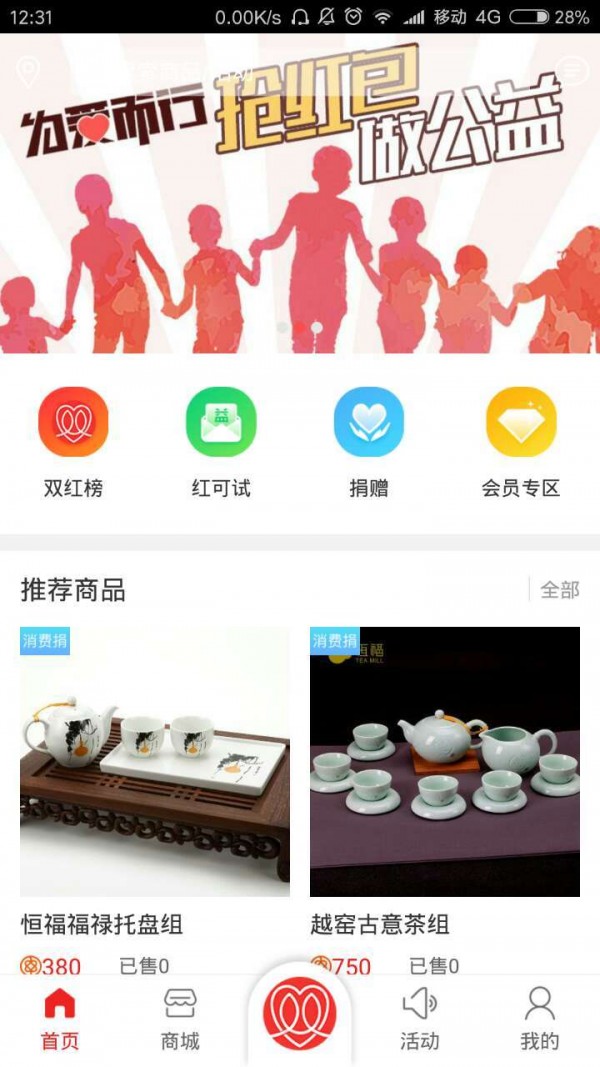View 全部 recommended products
600x1067 pixels.
click(559, 589)
